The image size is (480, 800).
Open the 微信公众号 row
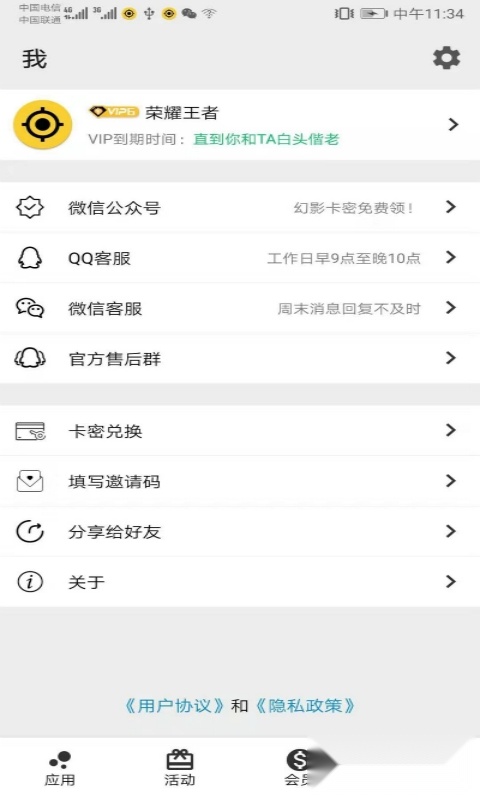coord(240,207)
